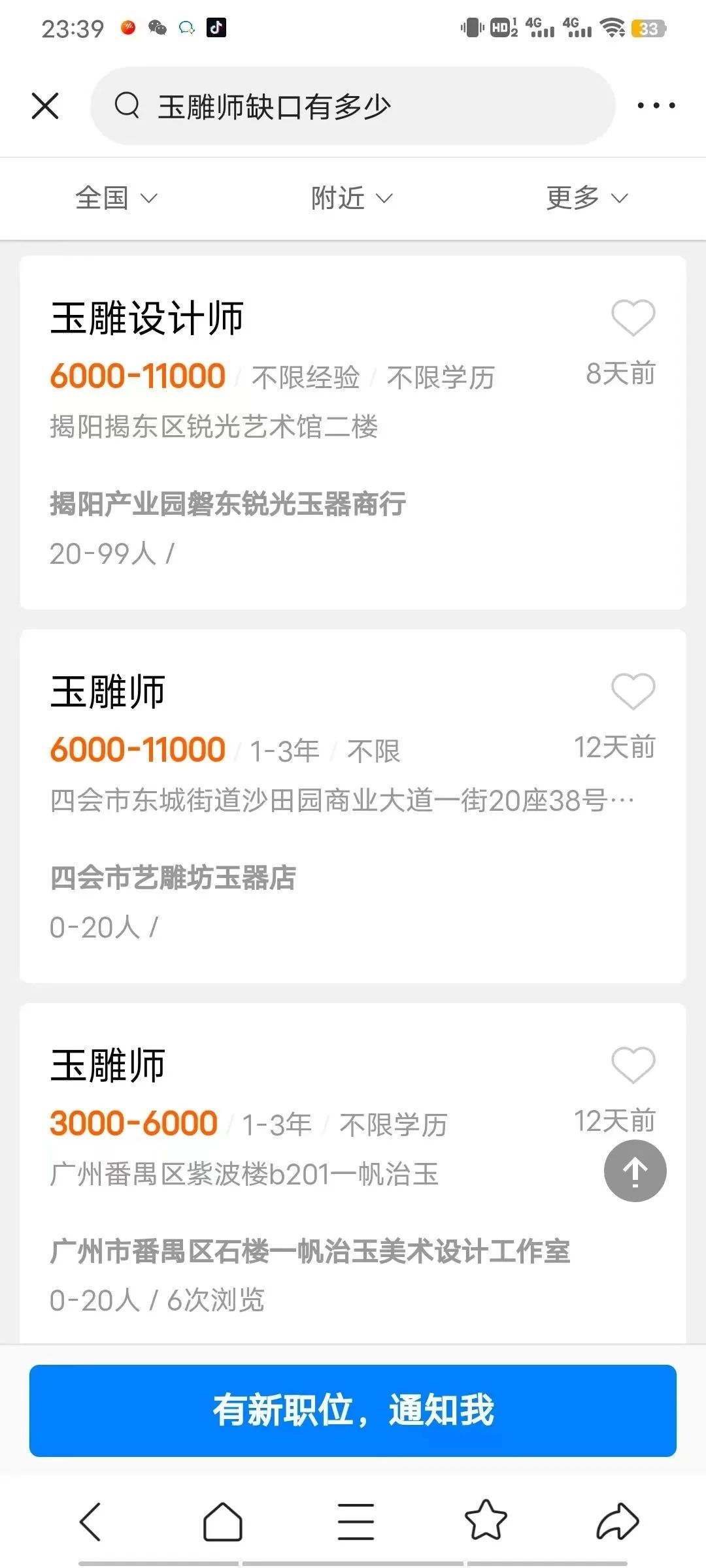Tap the back-to-top arrow button
This screenshot has width=706, height=1568.
[635, 1171]
